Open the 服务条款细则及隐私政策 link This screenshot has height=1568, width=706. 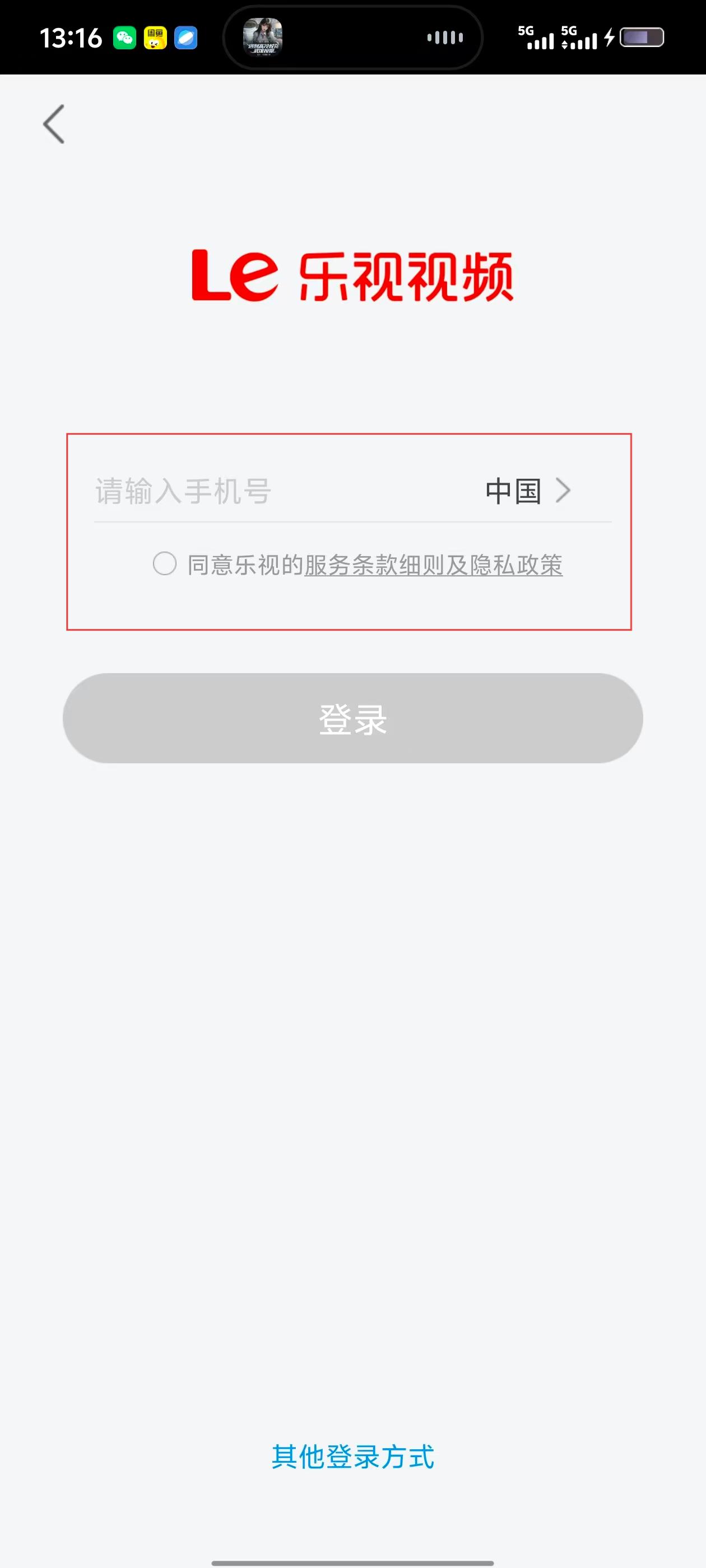pos(433,566)
